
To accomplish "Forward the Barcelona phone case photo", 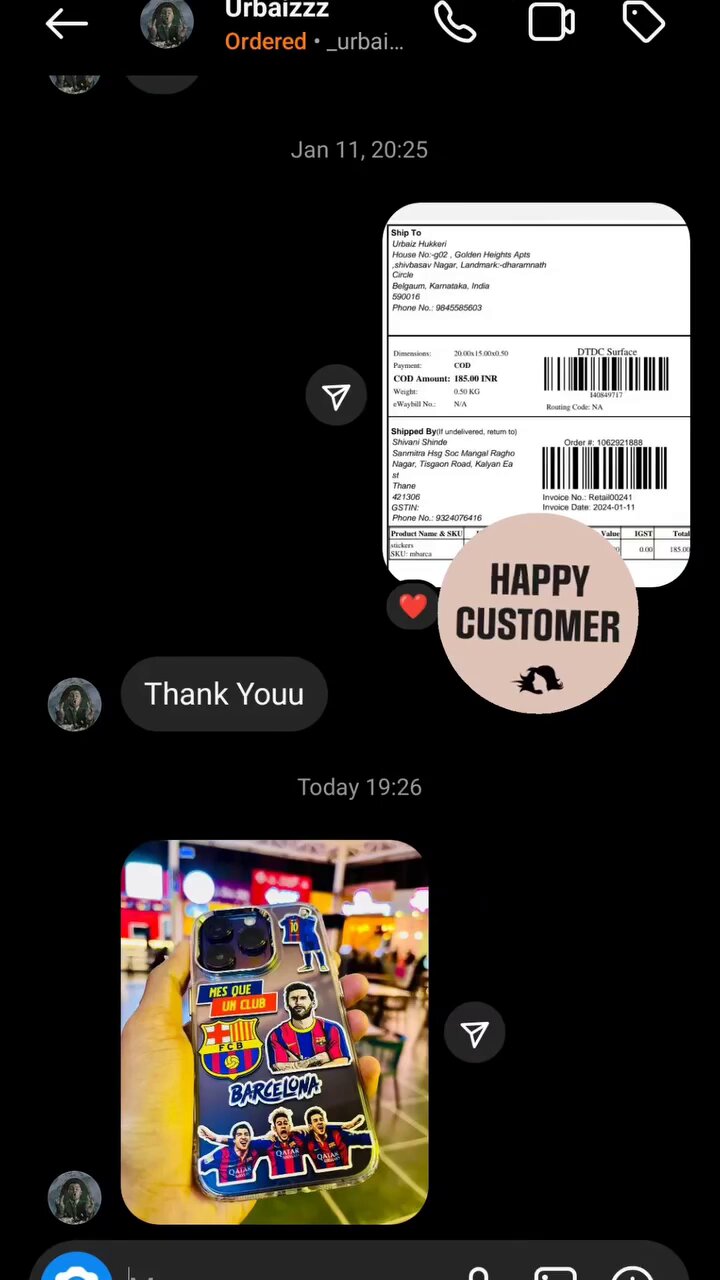I will point(474,1033).
